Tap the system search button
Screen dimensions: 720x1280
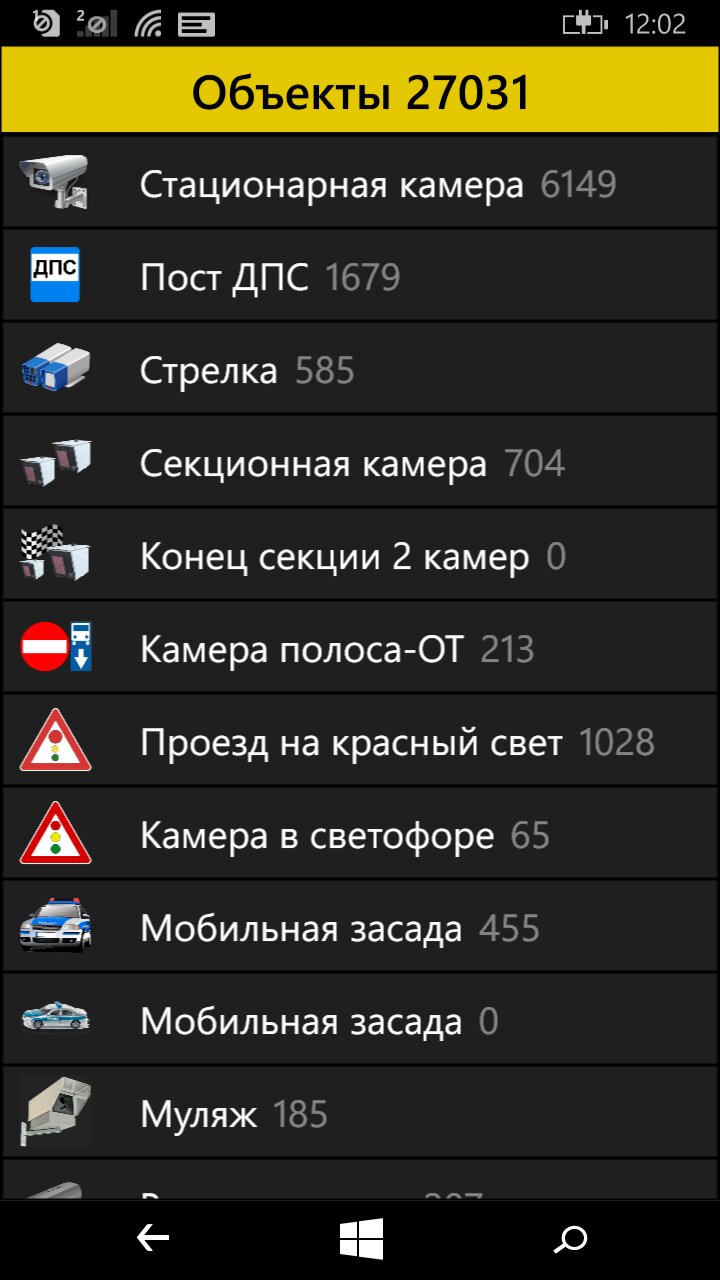pos(571,1240)
